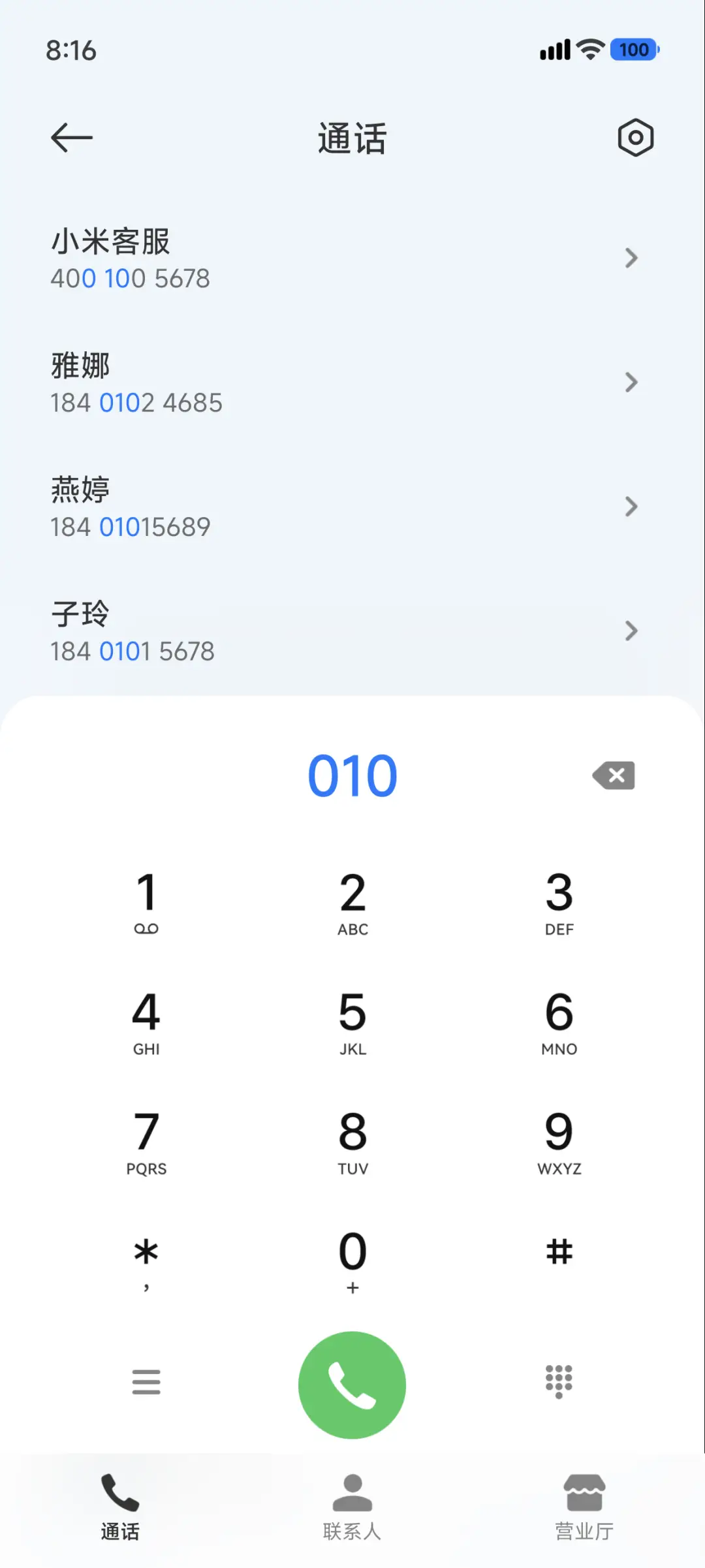Expand details for 小米客服 call record

(x=631, y=259)
